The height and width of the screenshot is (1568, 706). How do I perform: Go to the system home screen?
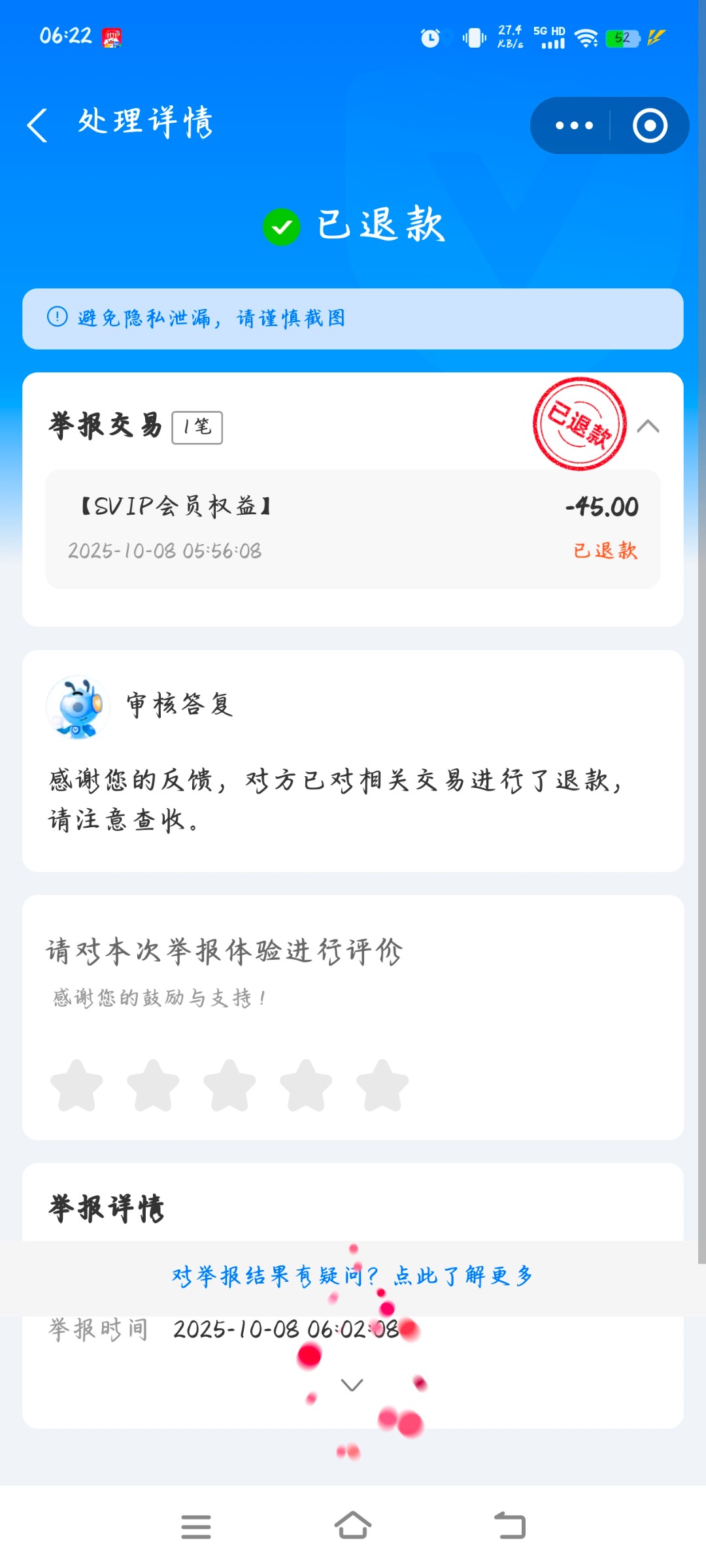pyautogui.click(x=352, y=1526)
